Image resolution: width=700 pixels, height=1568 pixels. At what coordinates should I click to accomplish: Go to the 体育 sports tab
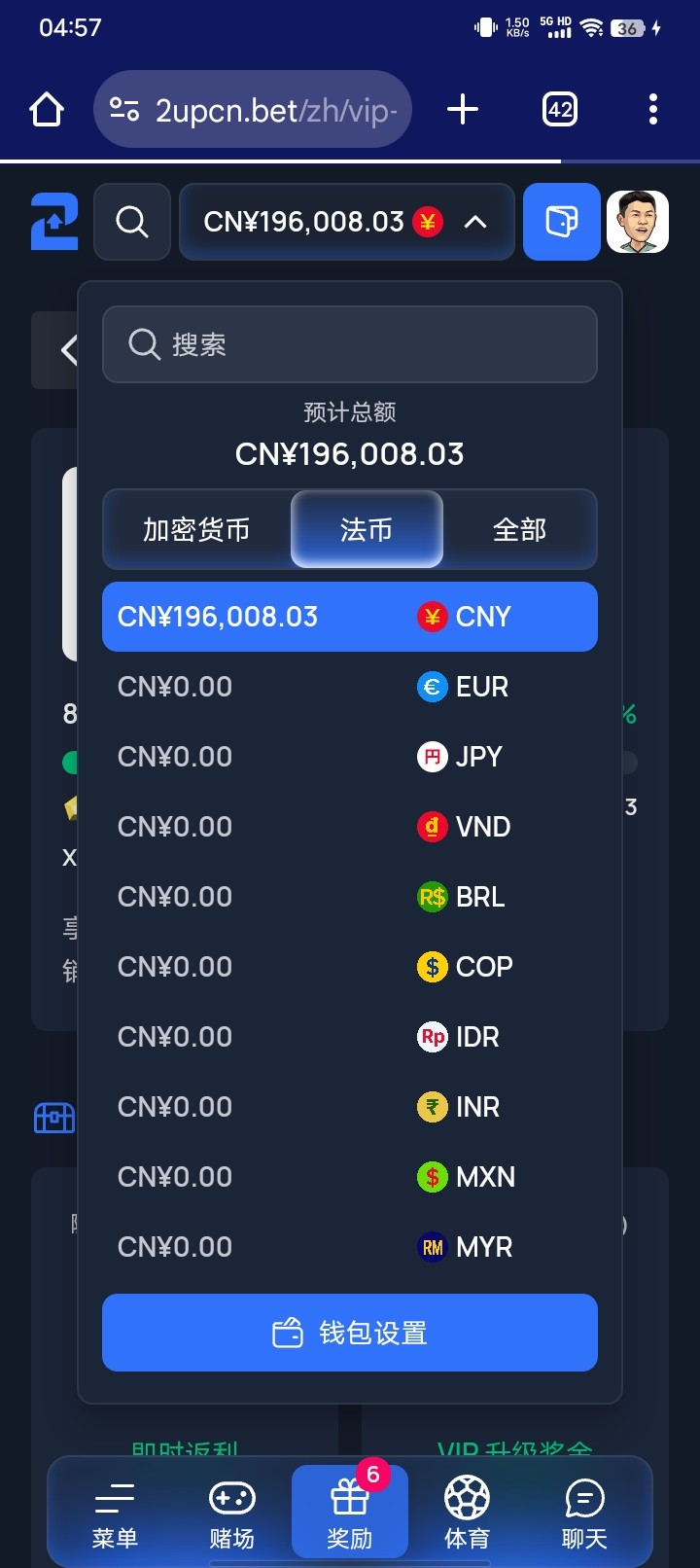click(467, 1514)
